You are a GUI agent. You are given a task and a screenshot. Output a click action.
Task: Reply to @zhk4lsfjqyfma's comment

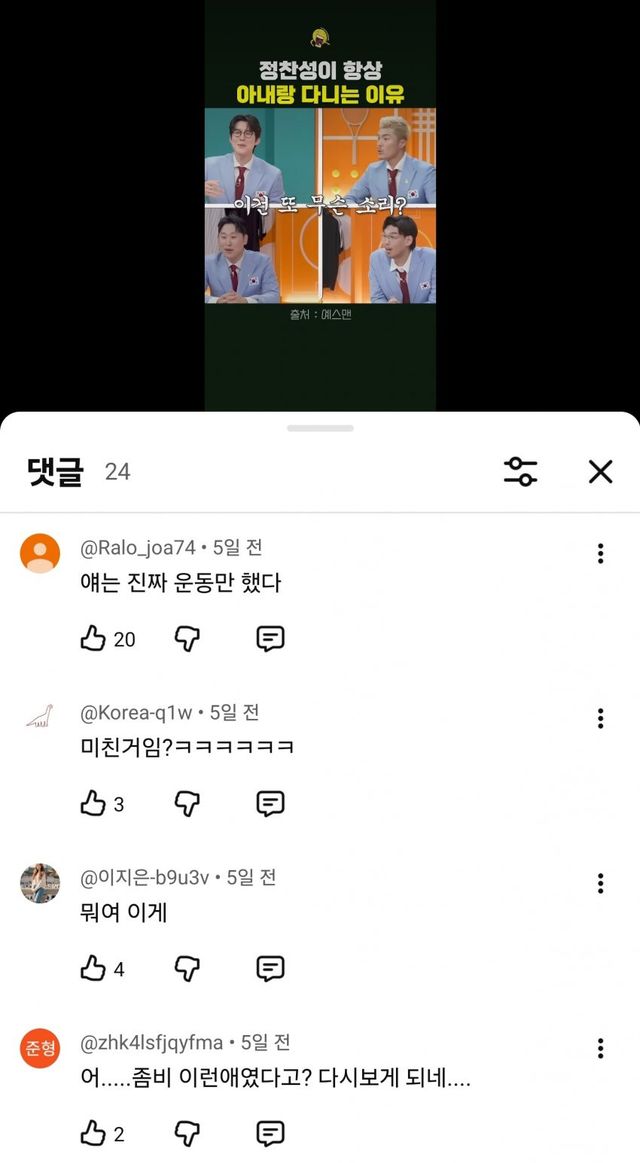pyautogui.click(x=270, y=1133)
